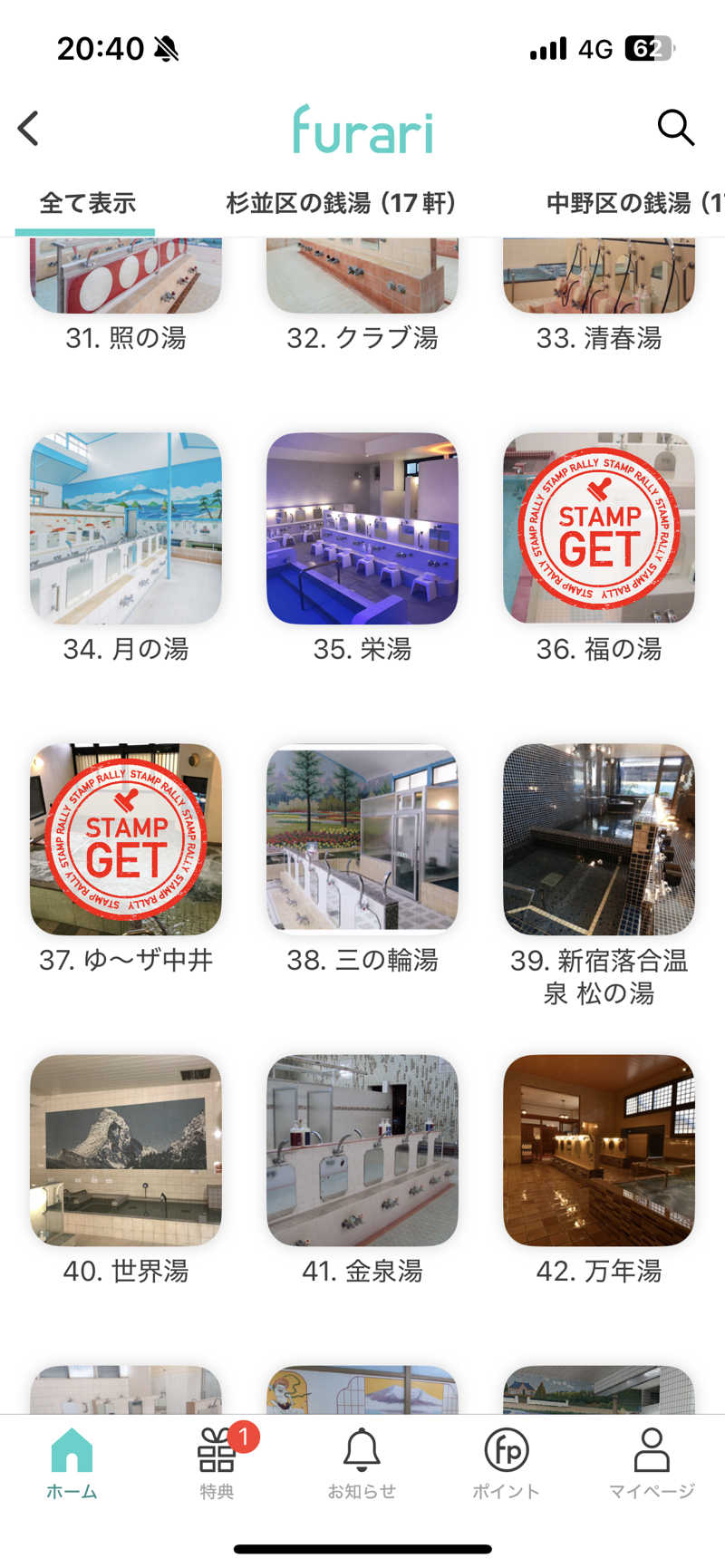The height and width of the screenshot is (1568, 725).
Task: Open bathhouse 34. 月の湯
Action: [126, 528]
